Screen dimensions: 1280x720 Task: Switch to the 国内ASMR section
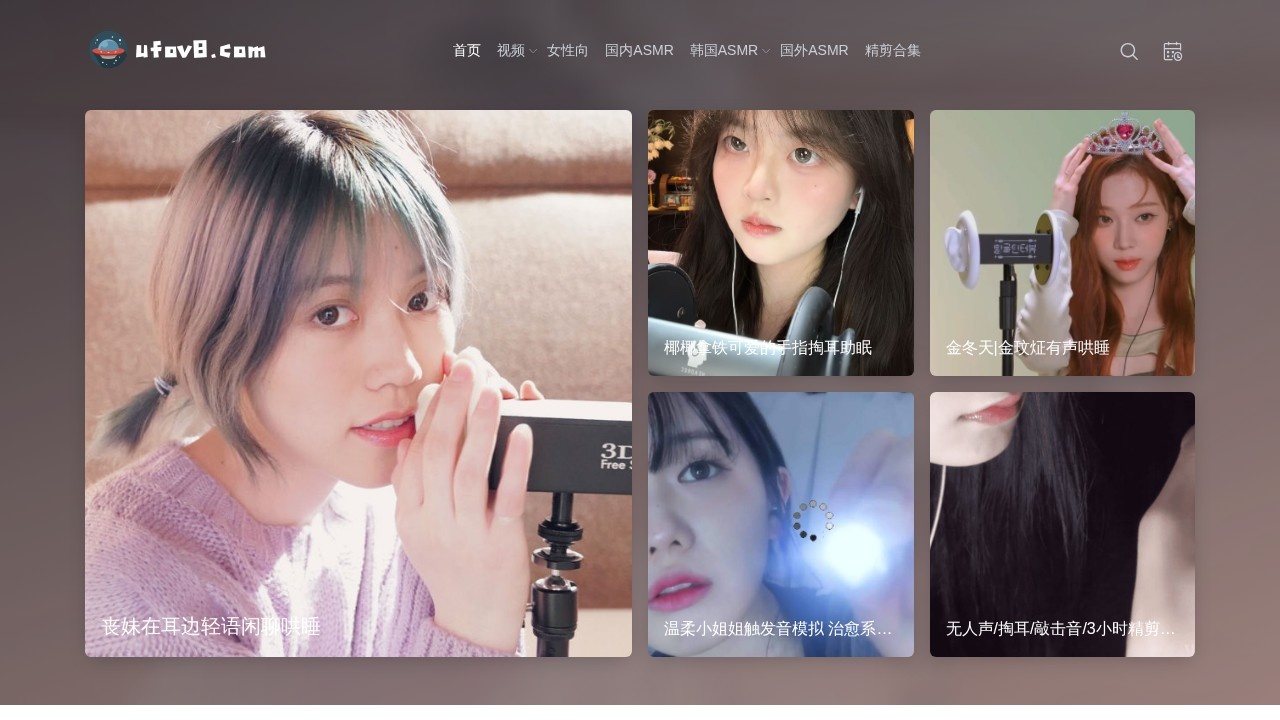click(639, 50)
